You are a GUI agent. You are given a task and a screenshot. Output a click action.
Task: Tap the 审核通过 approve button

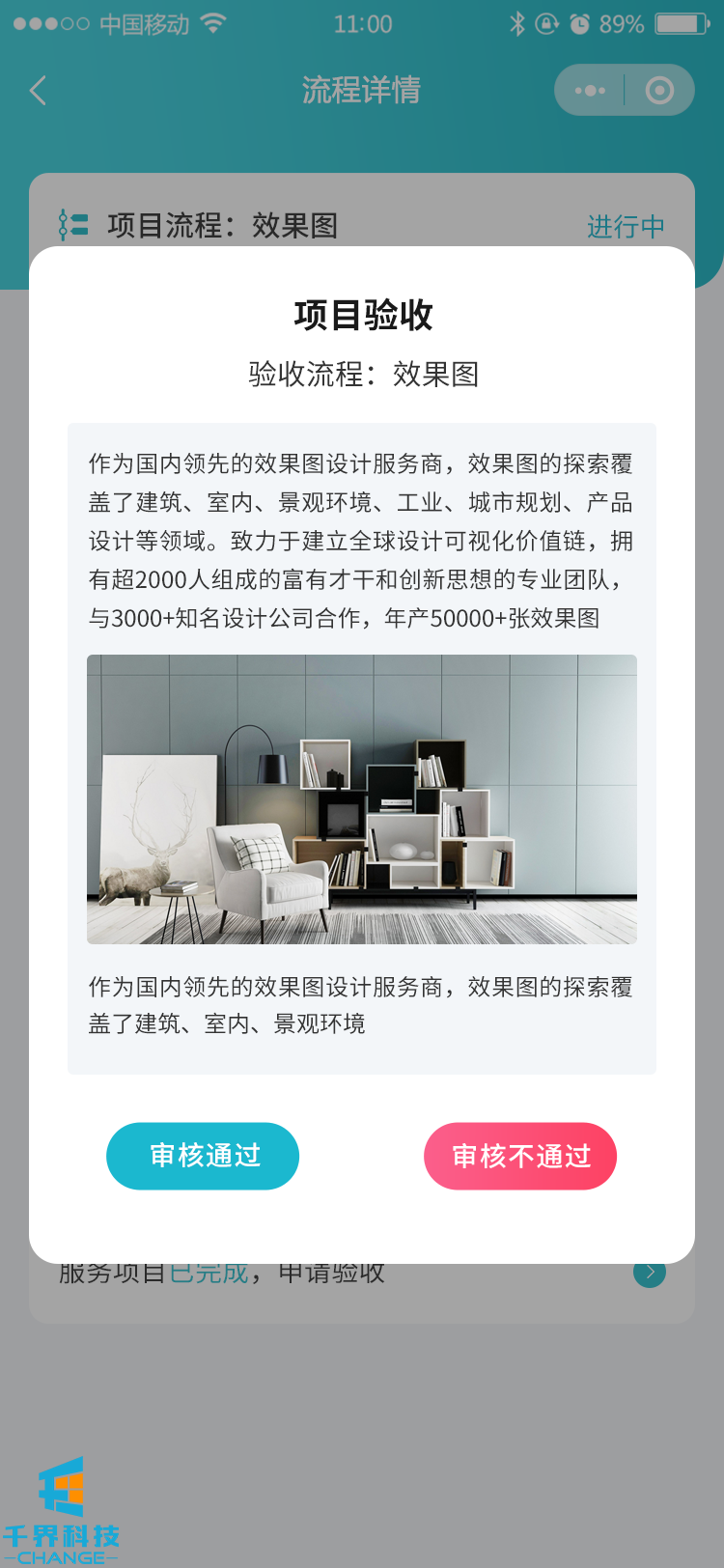click(x=203, y=1156)
